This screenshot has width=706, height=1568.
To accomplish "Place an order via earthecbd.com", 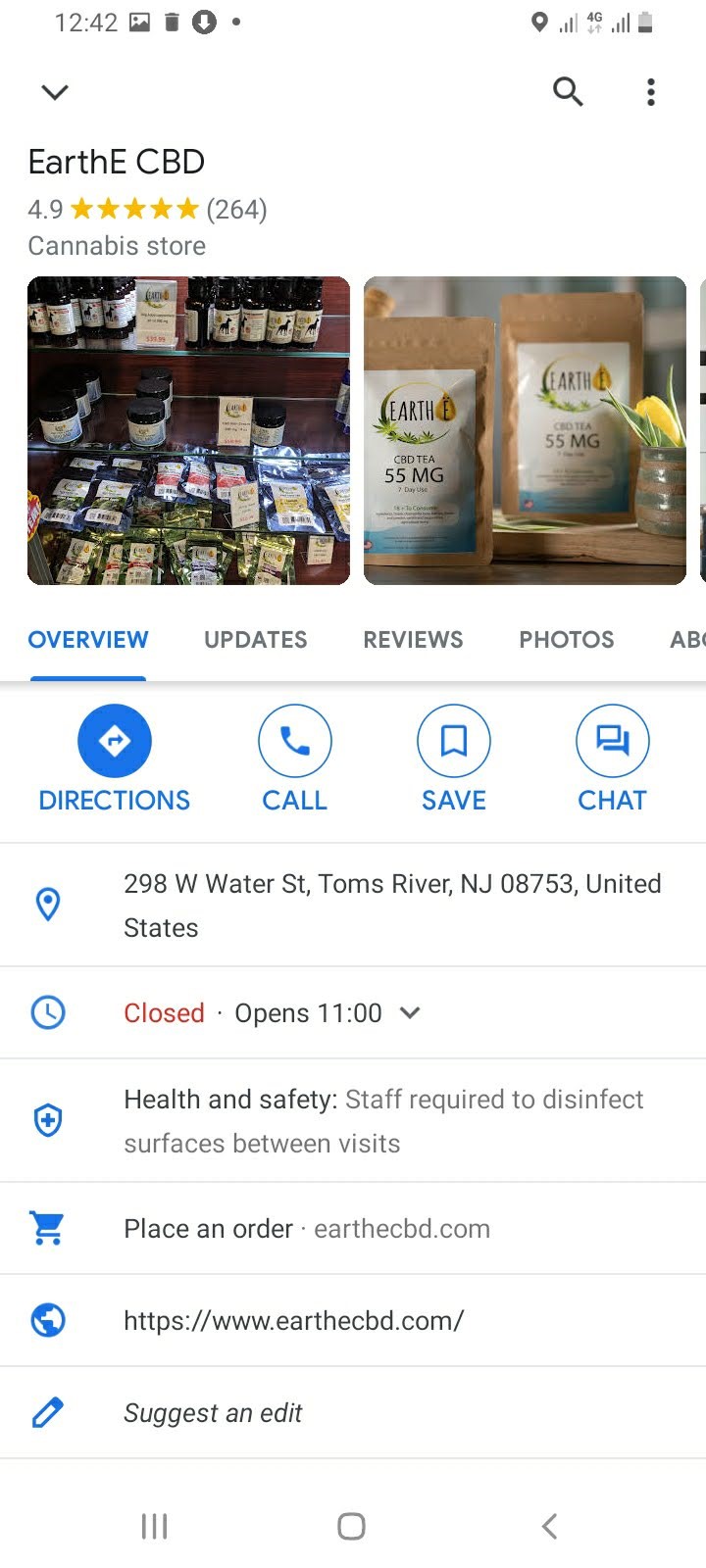I will coord(306,1229).
